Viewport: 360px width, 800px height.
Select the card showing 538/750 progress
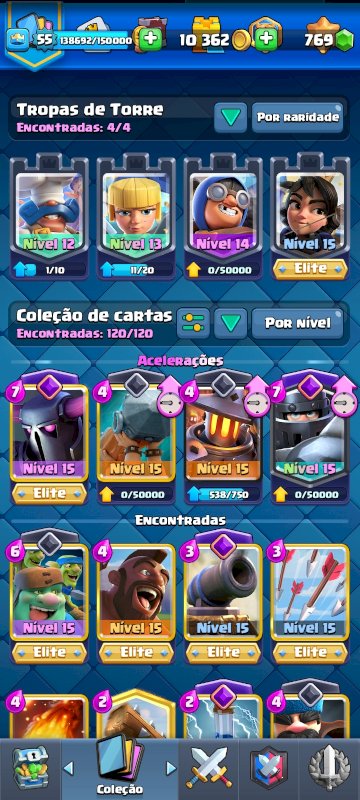[x=223, y=436]
